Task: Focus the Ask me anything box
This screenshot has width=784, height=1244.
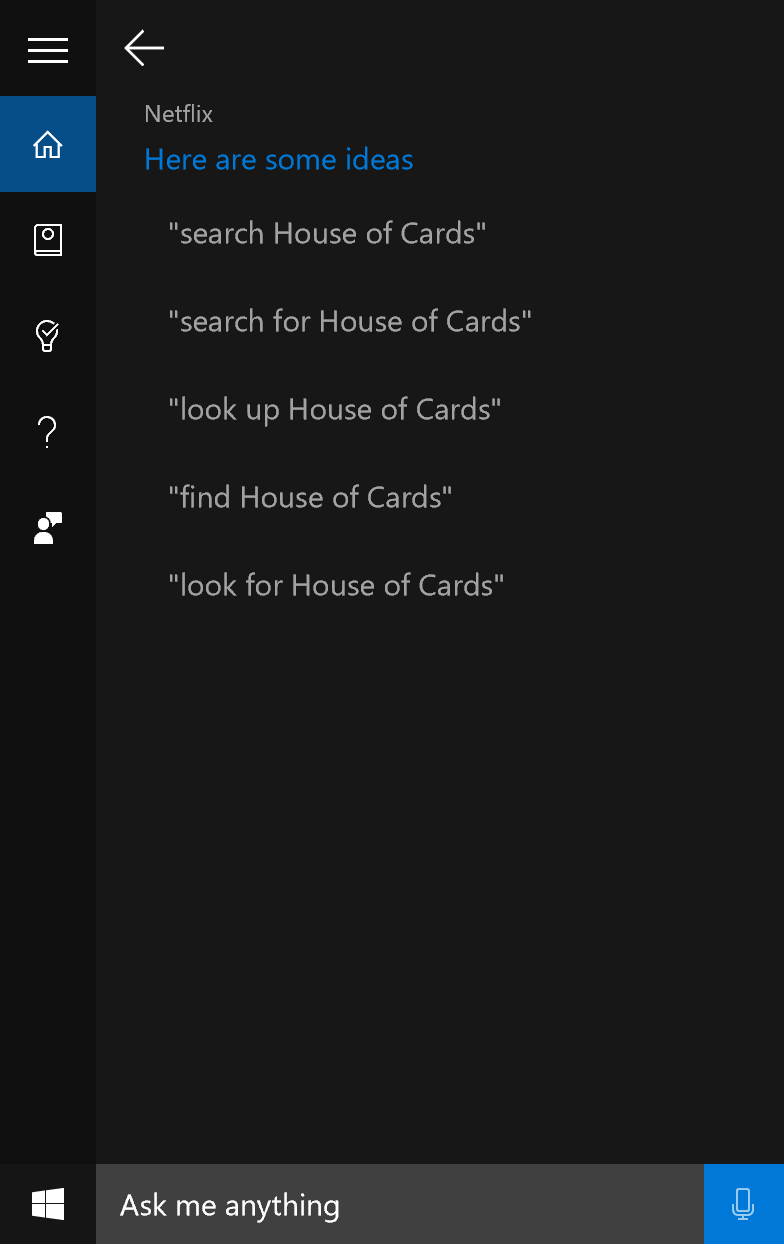Action: coord(400,1205)
